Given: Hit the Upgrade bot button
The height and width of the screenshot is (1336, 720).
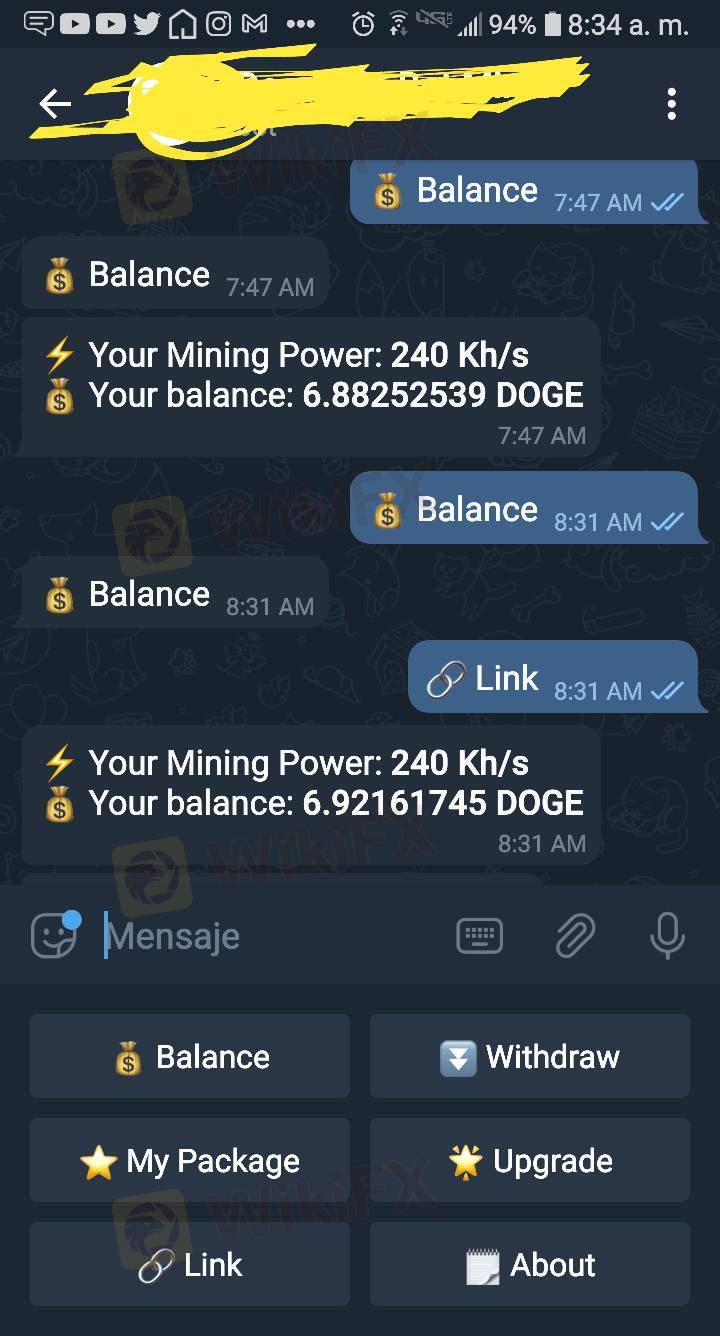Looking at the screenshot, I should coord(530,1161).
